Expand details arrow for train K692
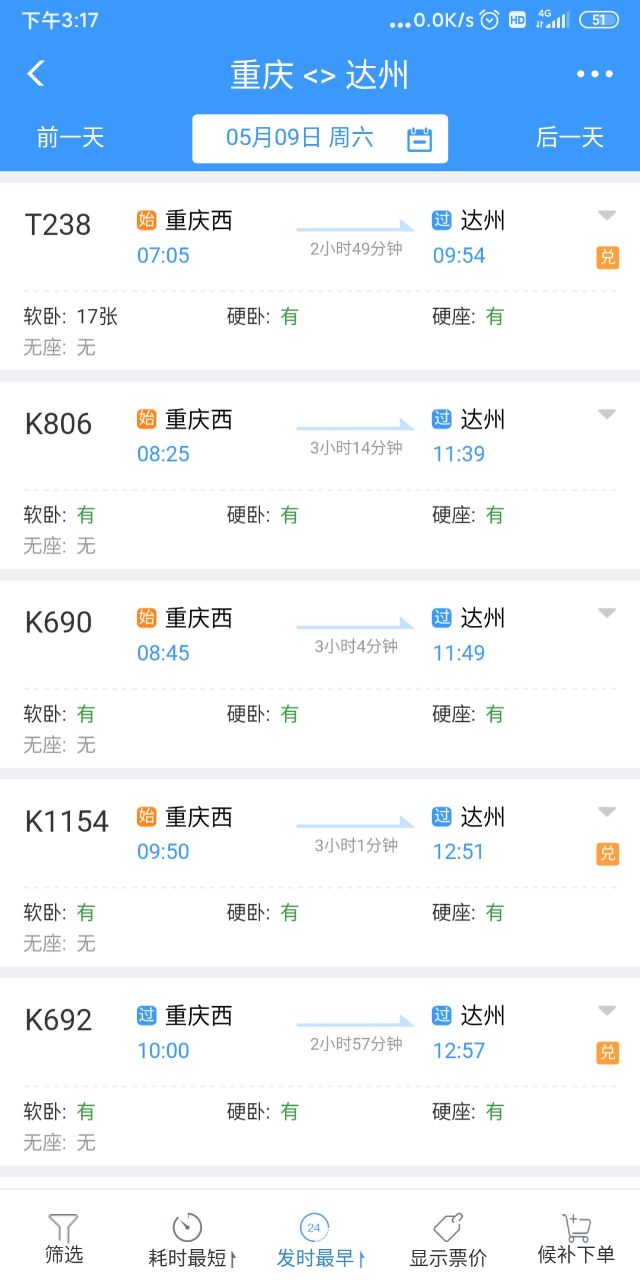 tap(607, 1011)
